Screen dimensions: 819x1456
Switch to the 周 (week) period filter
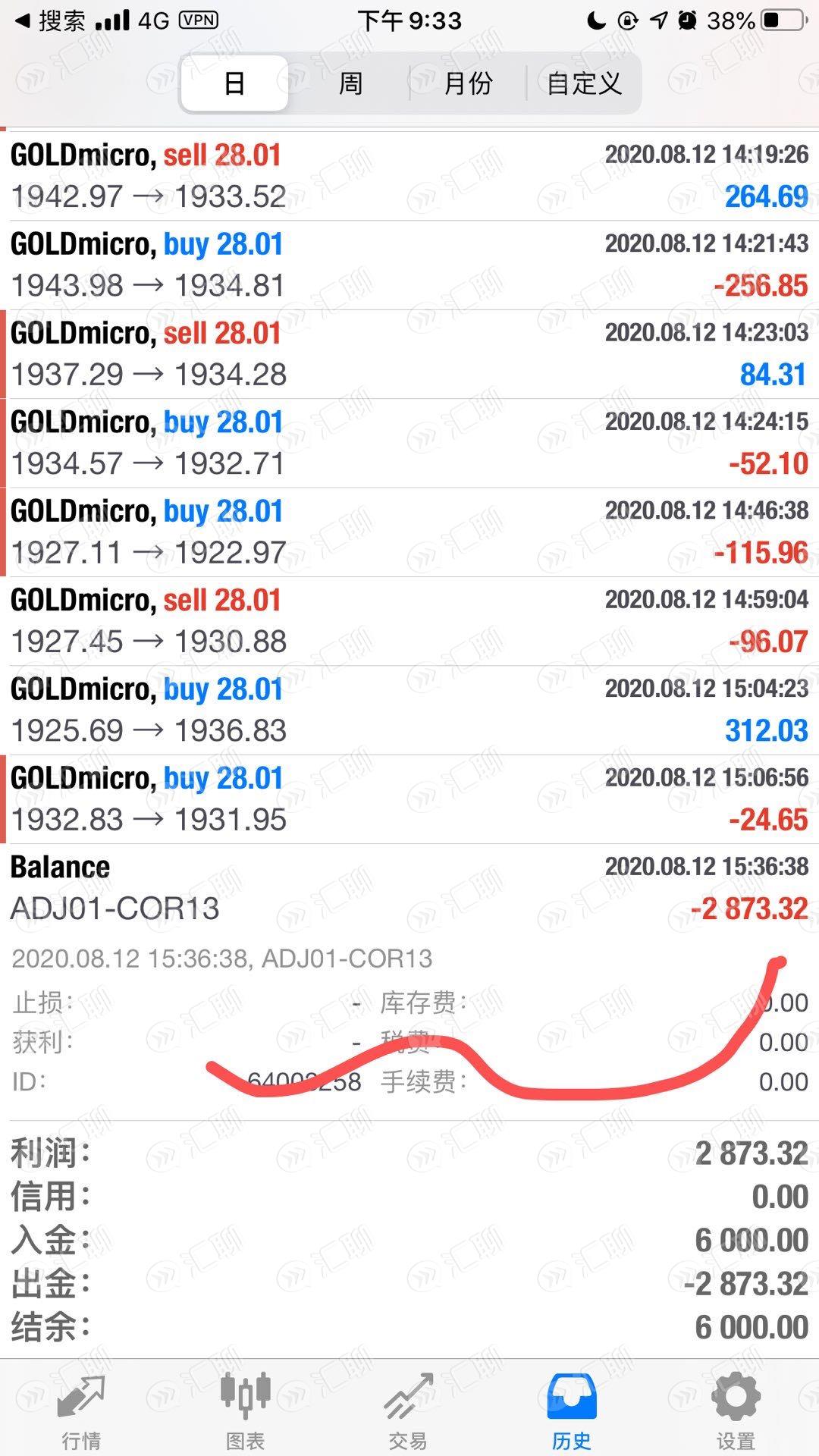point(350,83)
